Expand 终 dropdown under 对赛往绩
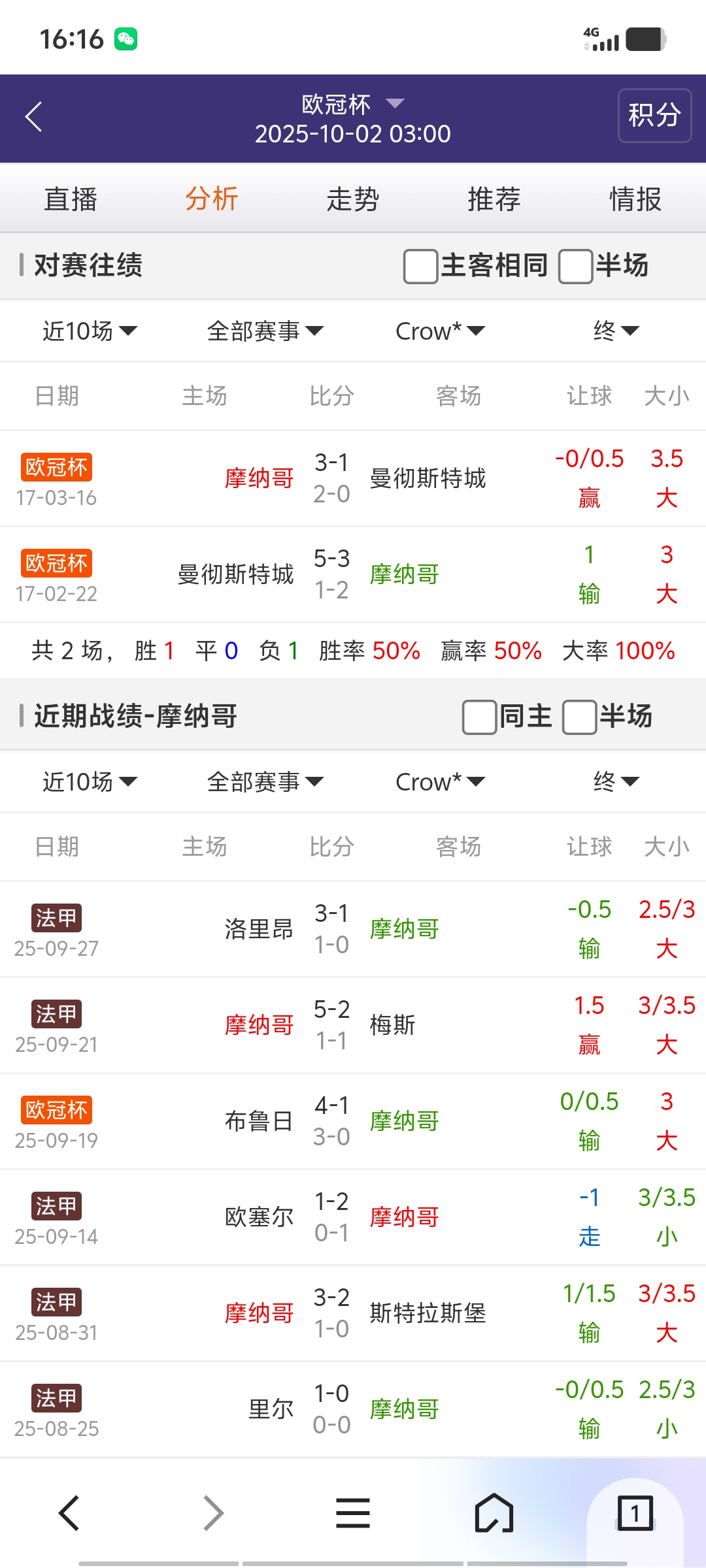Image resolution: width=706 pixels, height=1568 pixels. [x=615, y=331]
